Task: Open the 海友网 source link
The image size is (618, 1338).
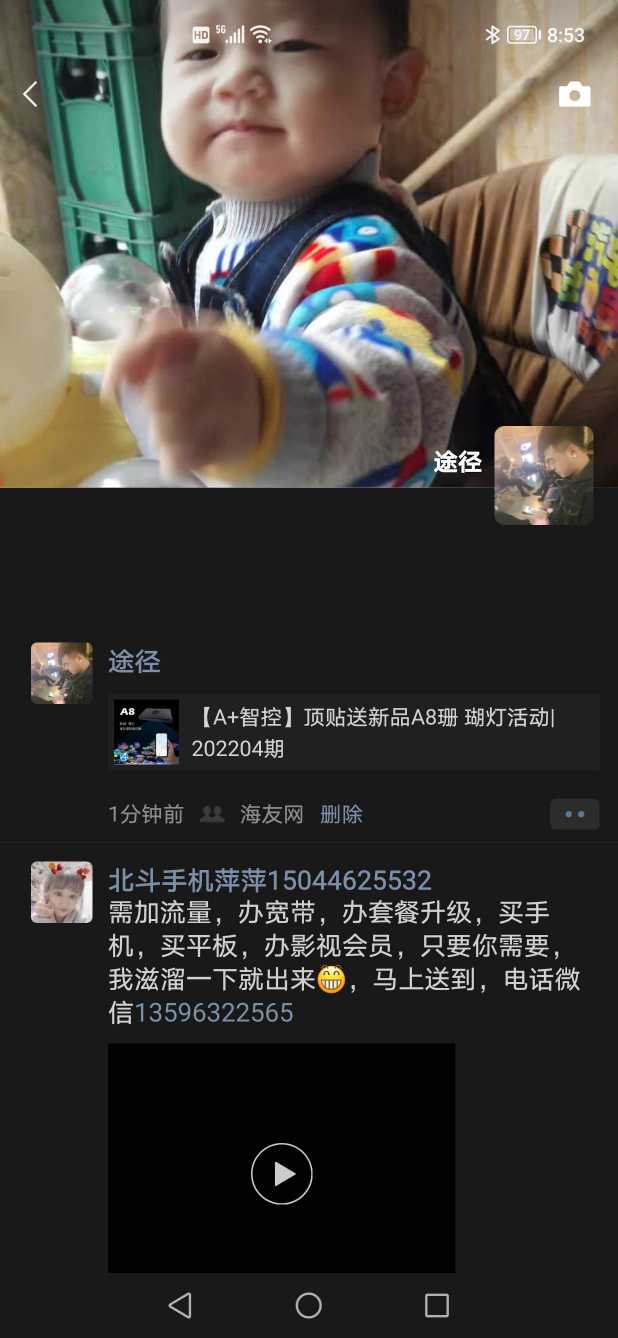Action: (x=271, y=814)
